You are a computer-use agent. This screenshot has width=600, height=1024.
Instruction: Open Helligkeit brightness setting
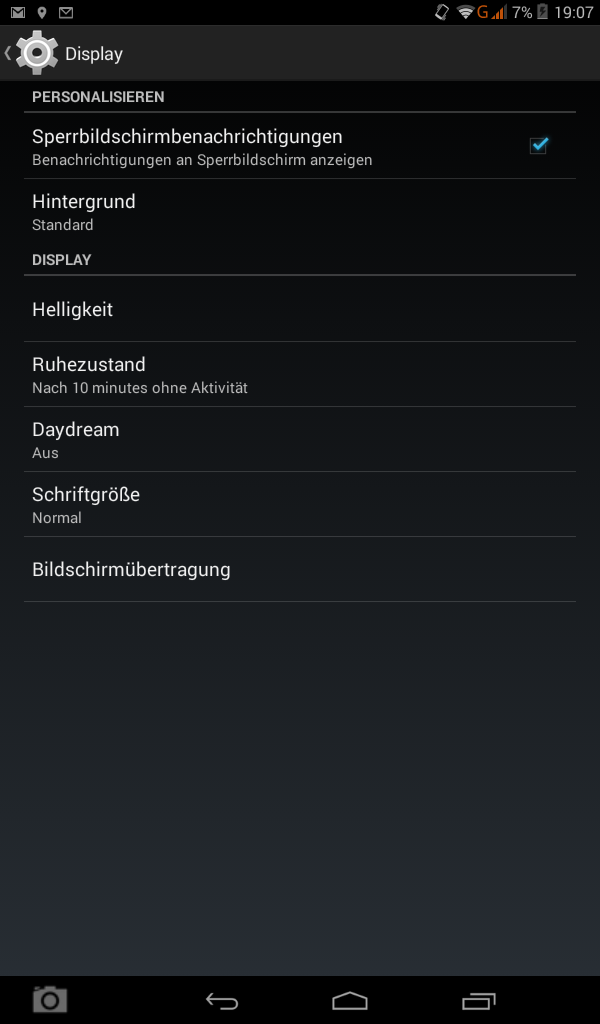tap(300, 309)
